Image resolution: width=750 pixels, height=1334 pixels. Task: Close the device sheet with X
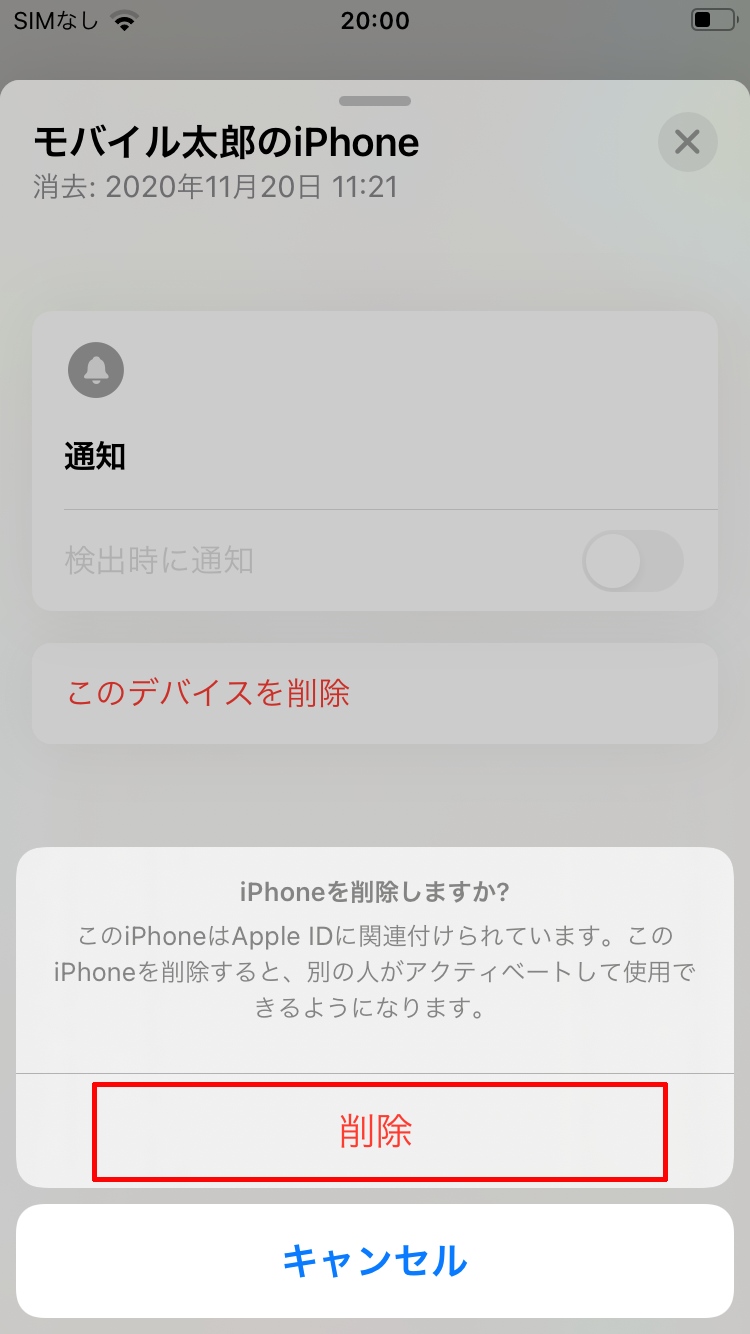(687, 142)
